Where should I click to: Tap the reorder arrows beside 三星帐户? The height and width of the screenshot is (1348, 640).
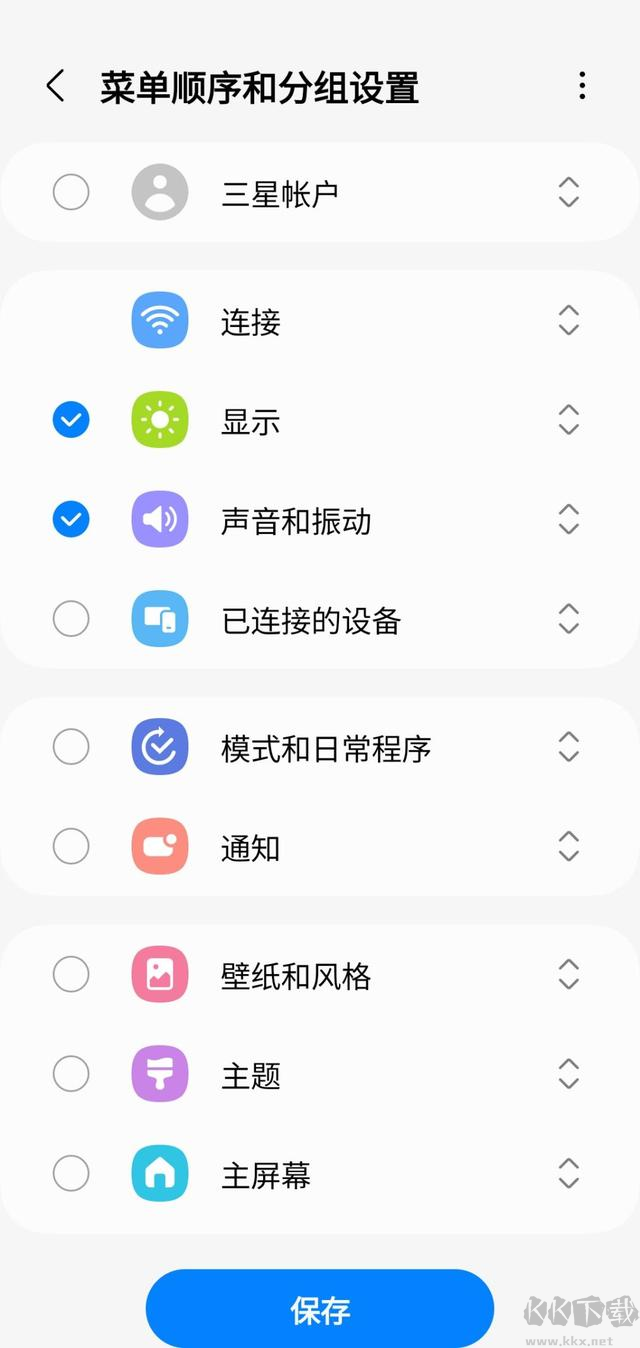pos(568,192)
